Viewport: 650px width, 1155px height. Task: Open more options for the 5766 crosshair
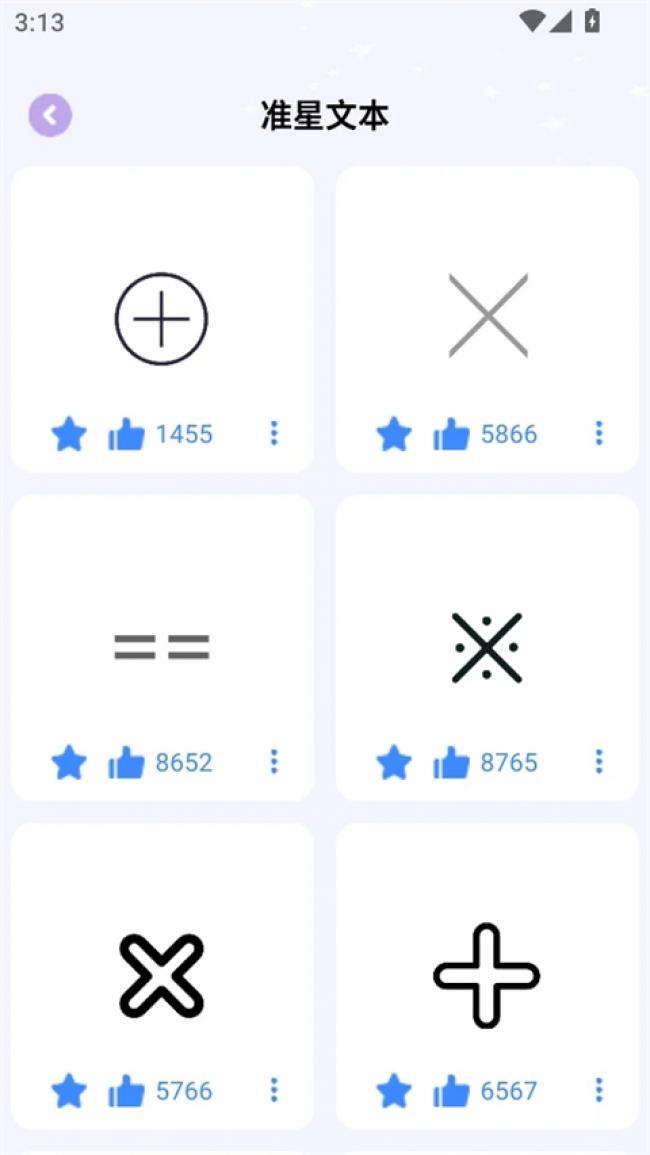[x=274, y=1090]
